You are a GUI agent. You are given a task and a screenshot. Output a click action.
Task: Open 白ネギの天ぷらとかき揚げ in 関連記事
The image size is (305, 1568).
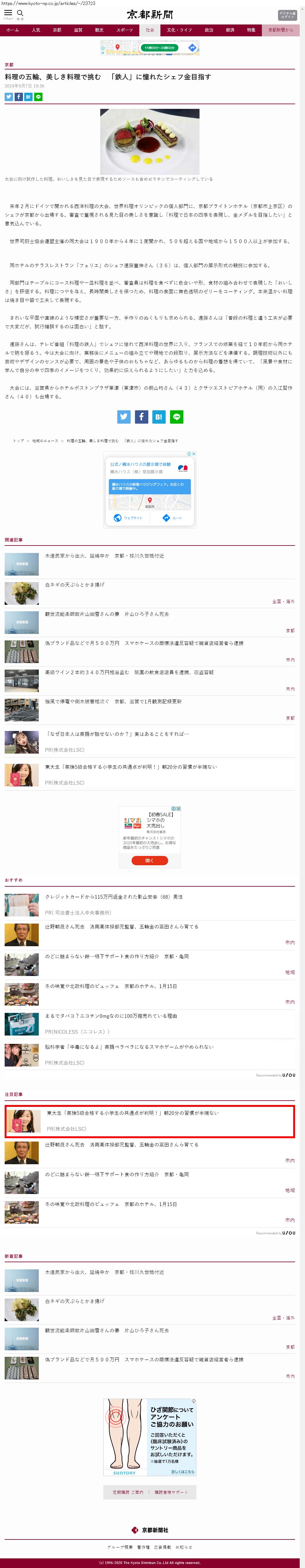(x=74, y=584)
